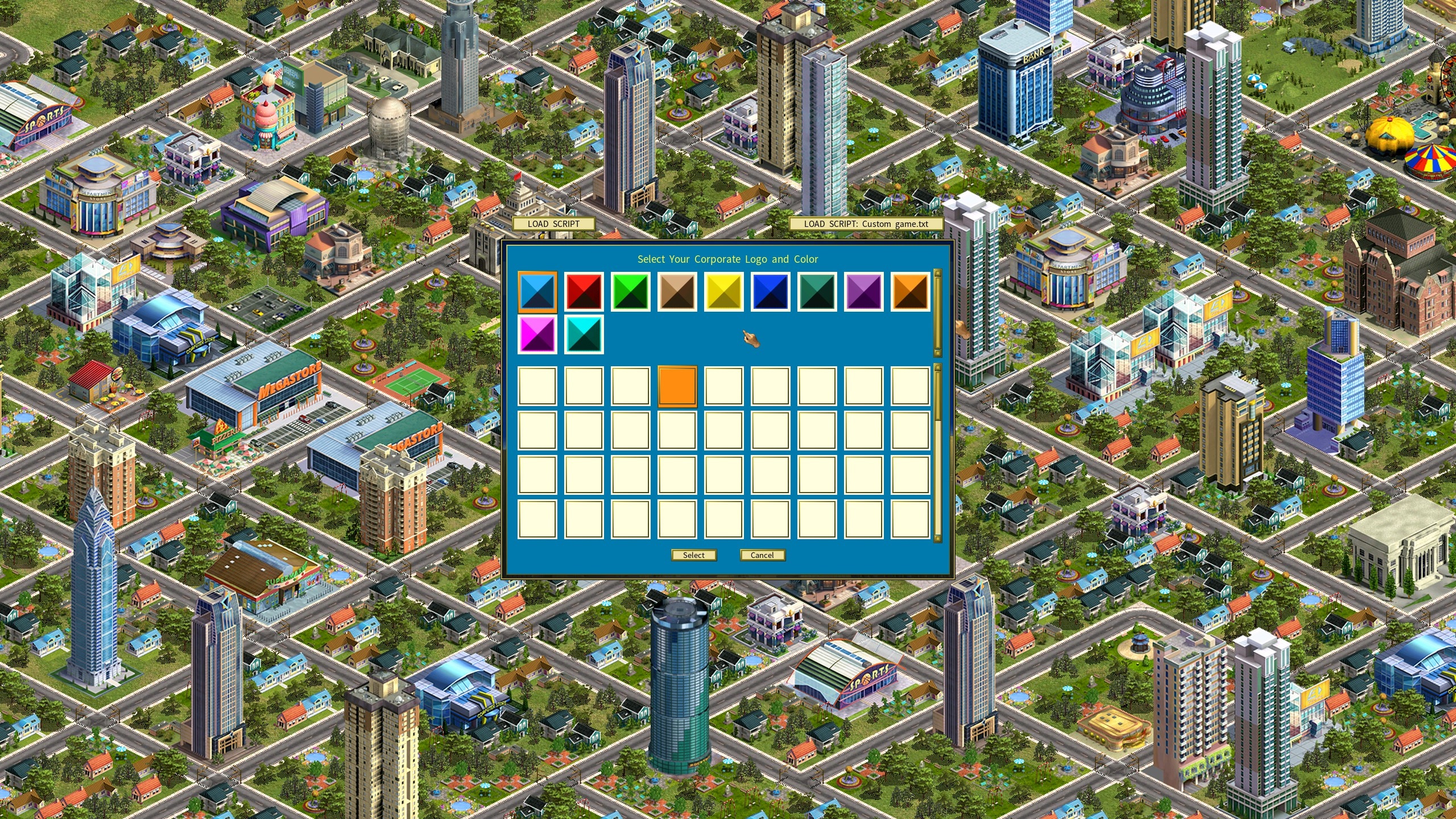Choose the dark blue color swatch
This screenshot has height=819, width=1456.
click(x=771, y=292)
